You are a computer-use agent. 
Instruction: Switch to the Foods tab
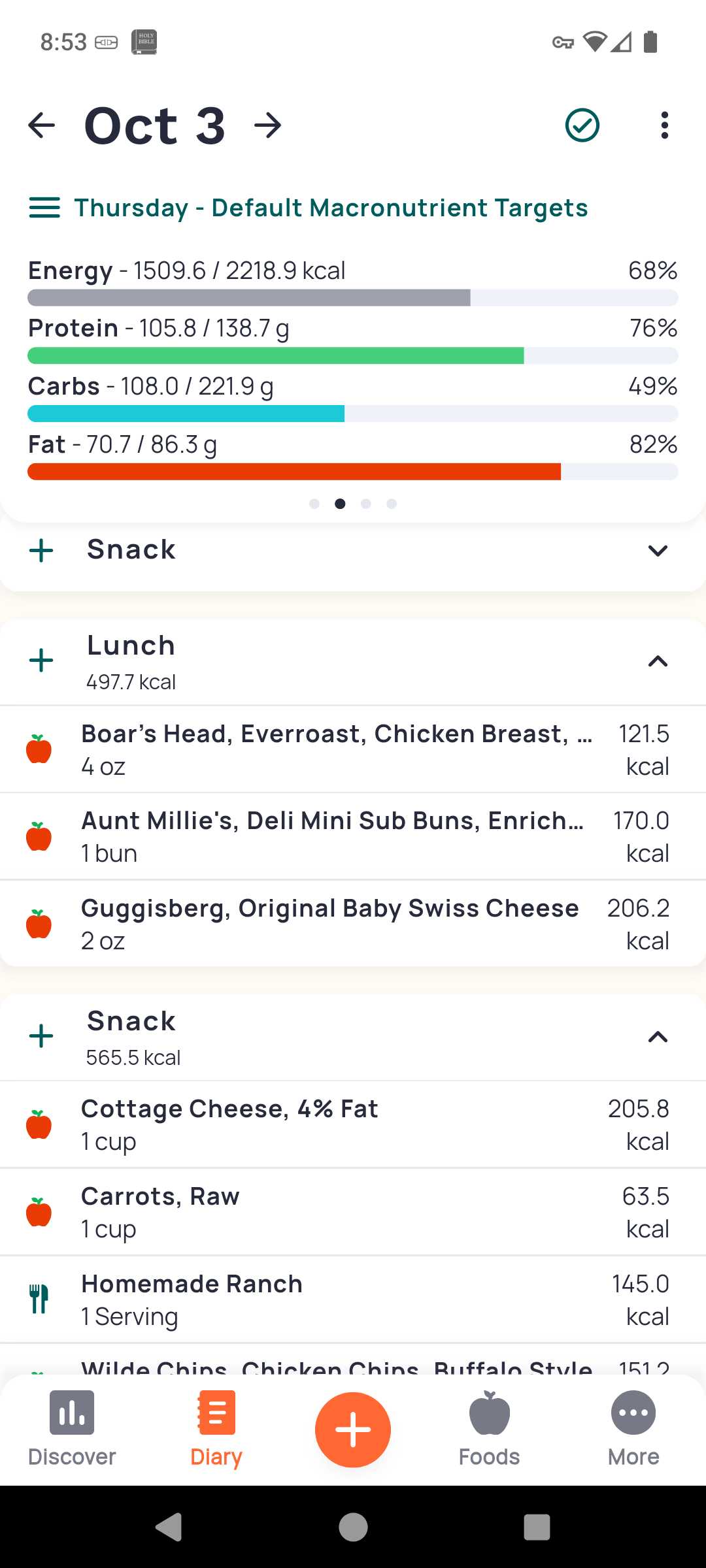click(x=490, y=1428)
